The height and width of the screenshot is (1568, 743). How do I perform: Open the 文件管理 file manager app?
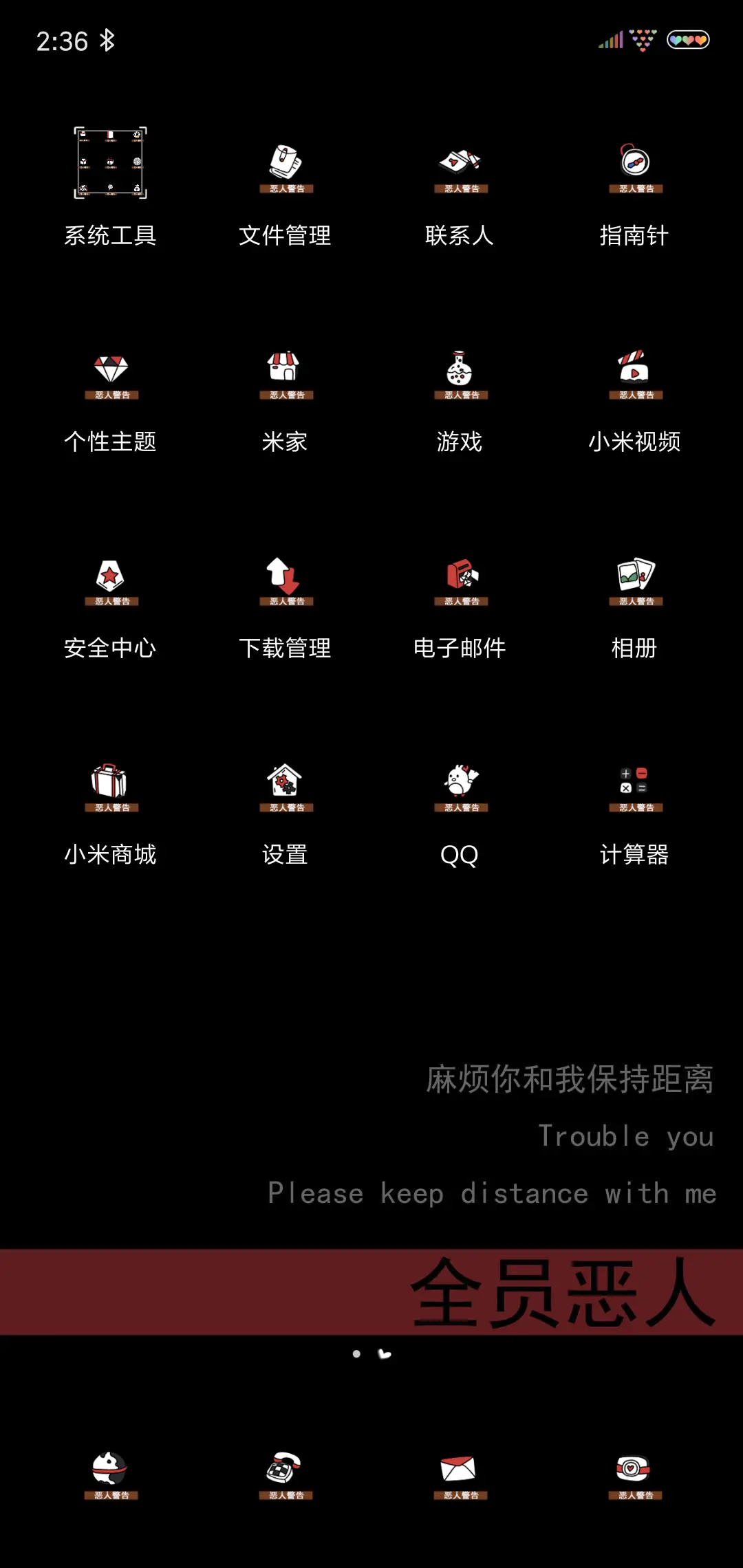point(286,165)
